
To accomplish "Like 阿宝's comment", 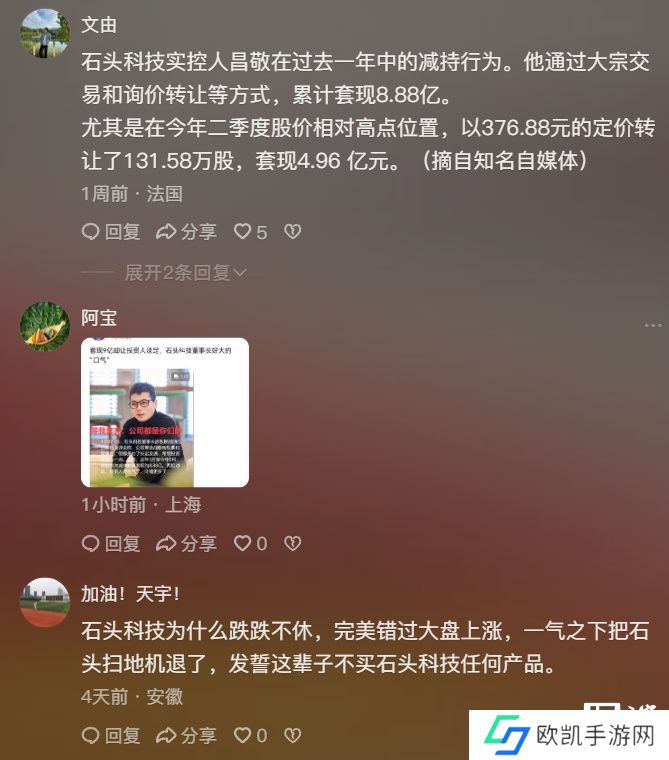I will coord(250,544).
